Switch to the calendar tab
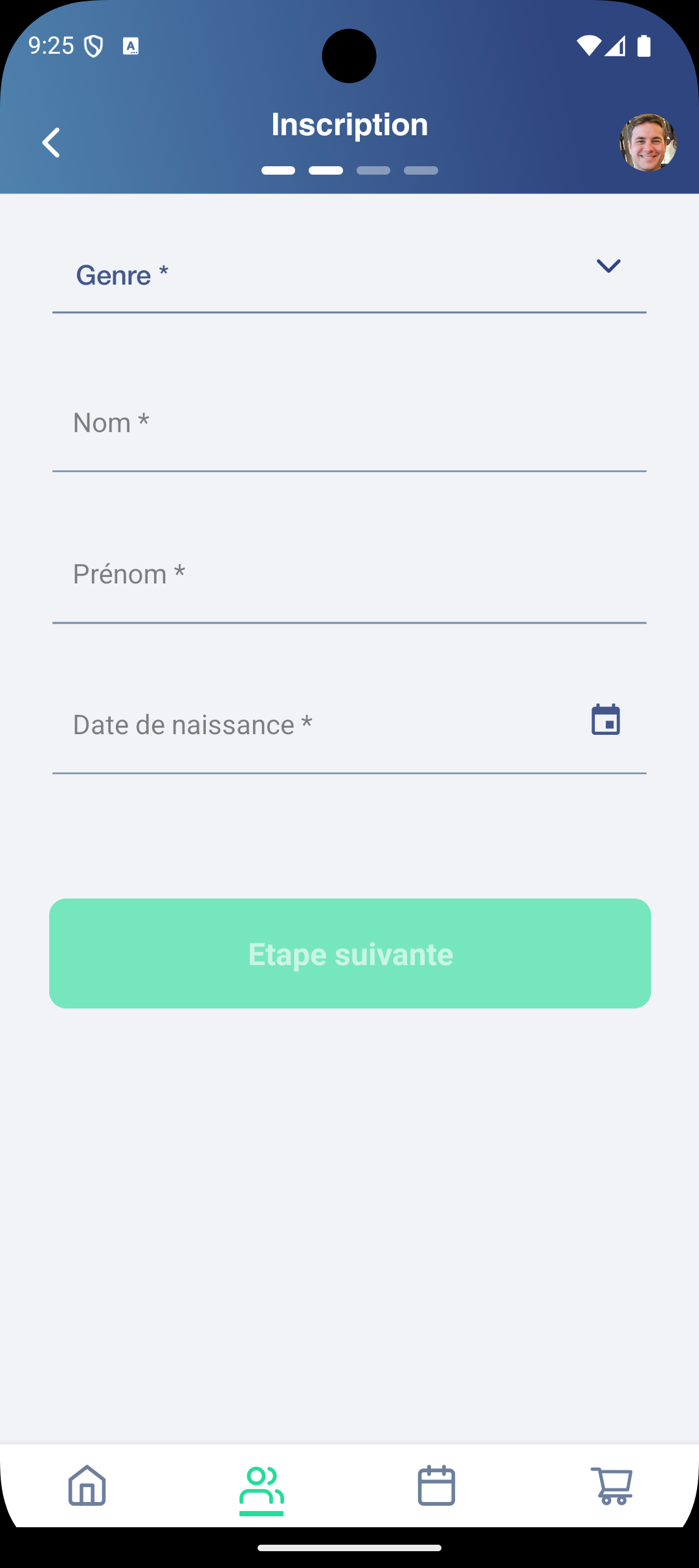The width and height of the screenshot is (699, 1568). tap(436, 1486)
